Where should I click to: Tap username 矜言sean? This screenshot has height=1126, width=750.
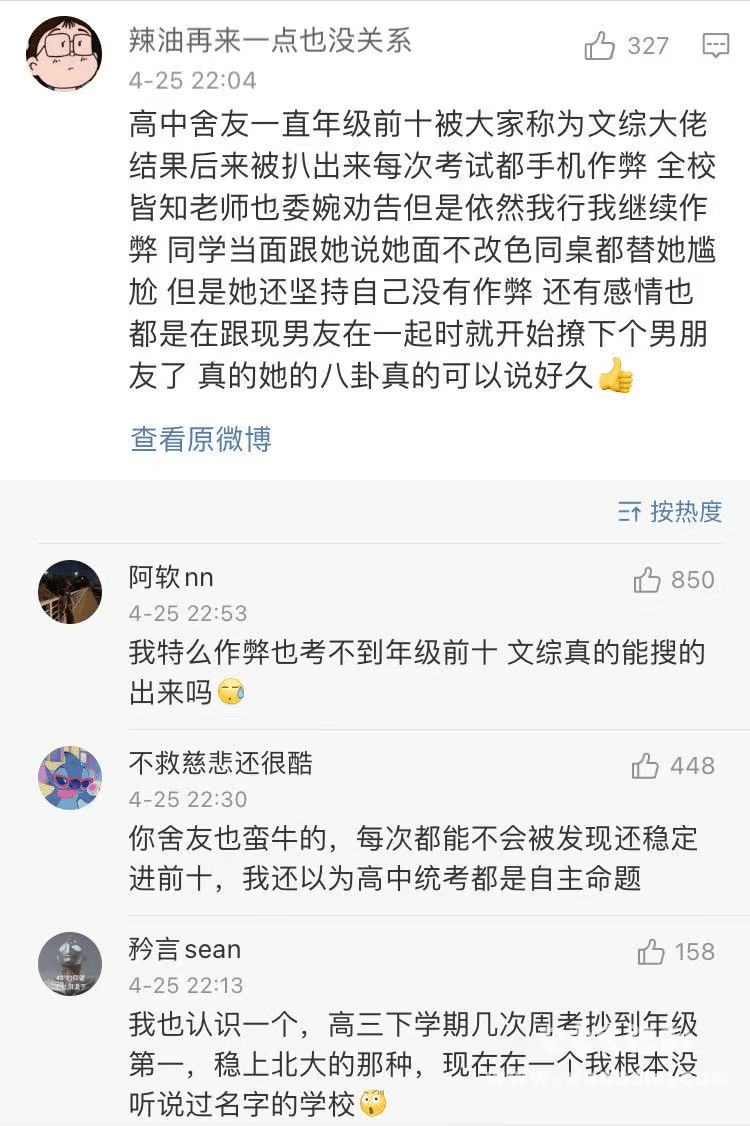185,949
